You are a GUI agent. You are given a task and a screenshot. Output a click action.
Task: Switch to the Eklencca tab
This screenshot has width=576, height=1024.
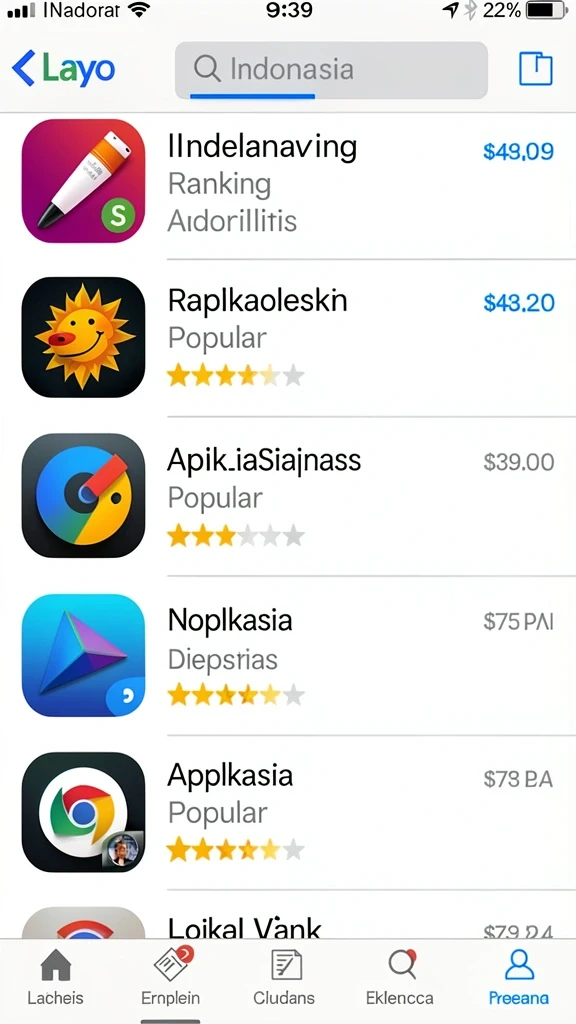[x=400, y=977]
